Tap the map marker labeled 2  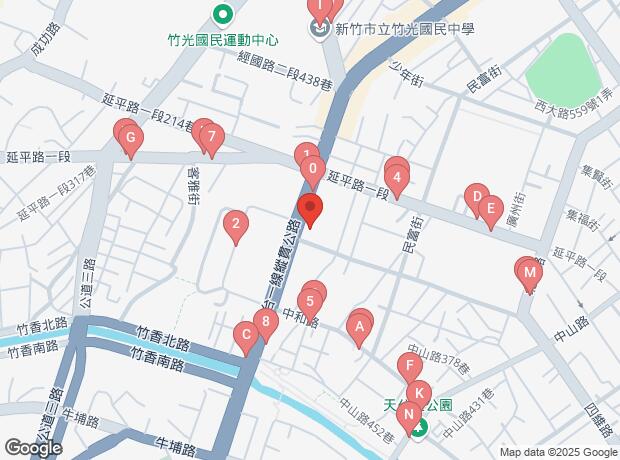click(x=235, y=227)
